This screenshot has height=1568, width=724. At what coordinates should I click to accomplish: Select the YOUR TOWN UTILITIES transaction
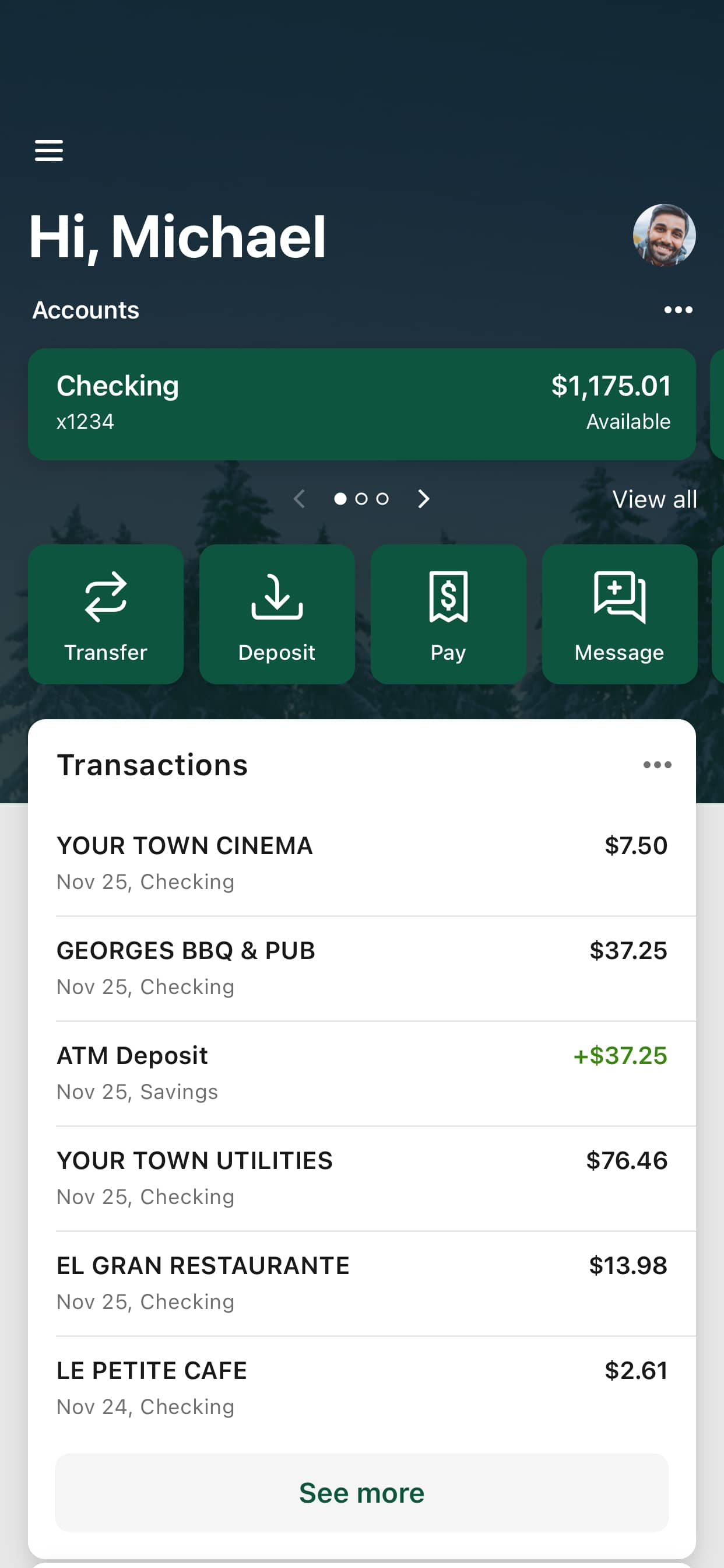[194, 1160]
